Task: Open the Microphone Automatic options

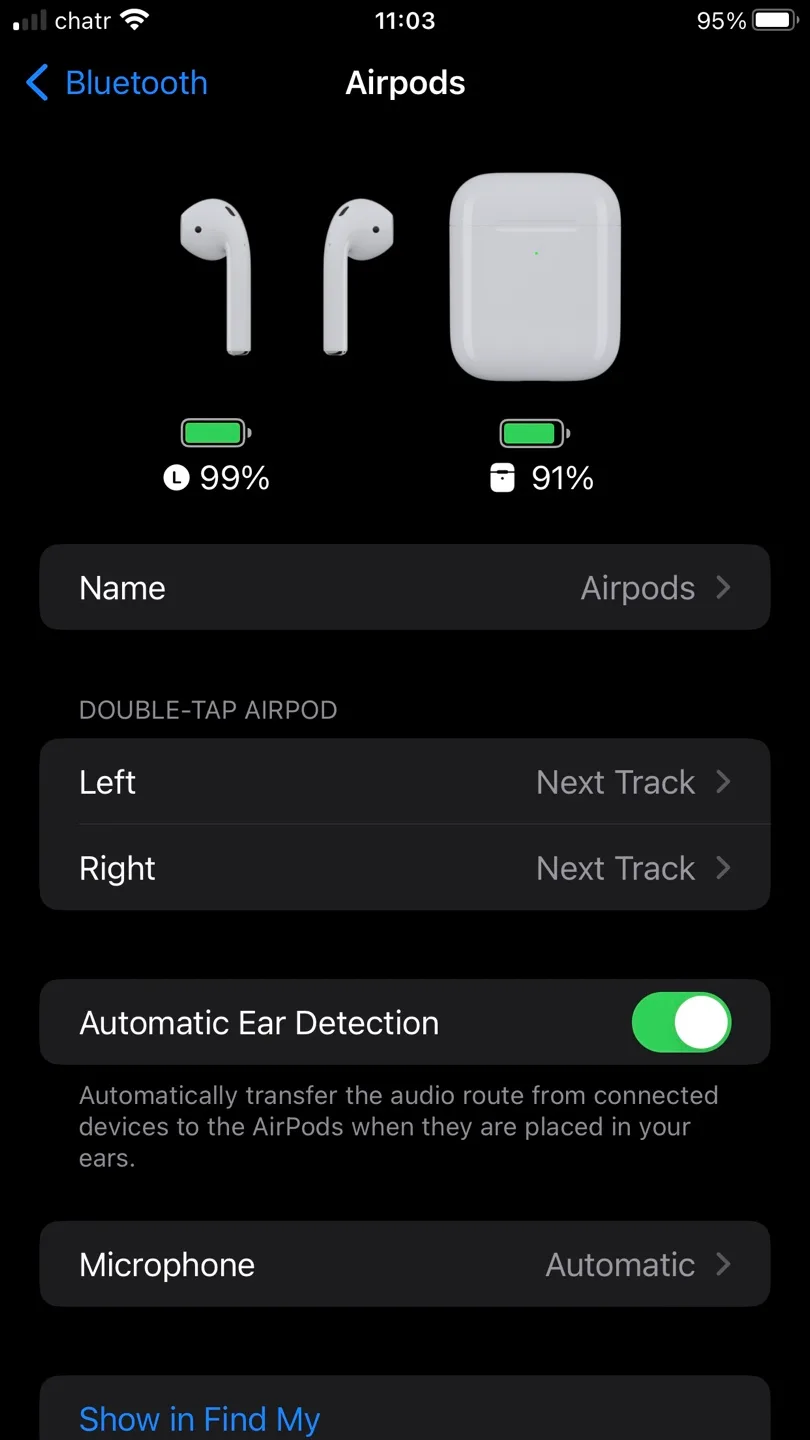Action: (405, 1264)
